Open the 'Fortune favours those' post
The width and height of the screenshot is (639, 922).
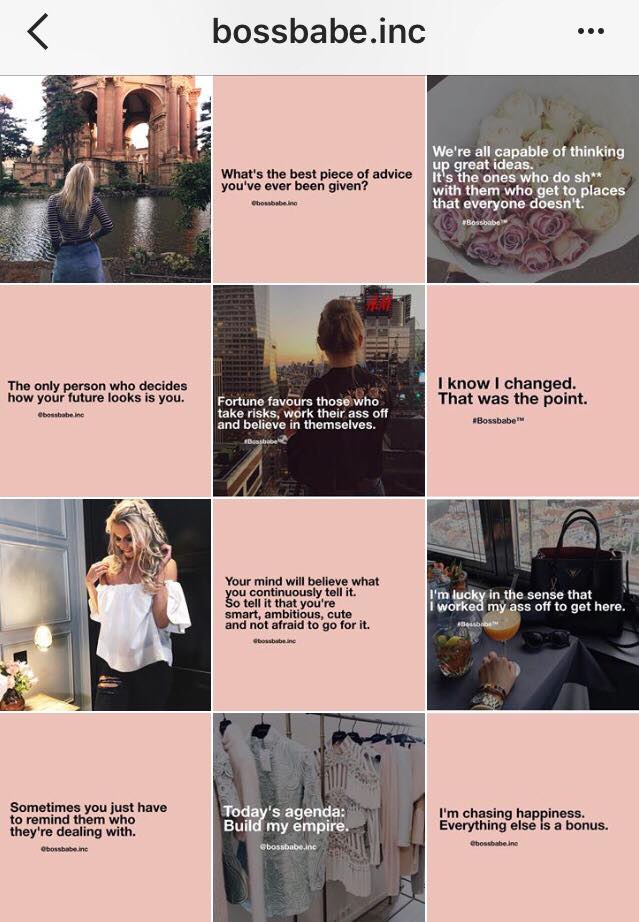point(319,391)
